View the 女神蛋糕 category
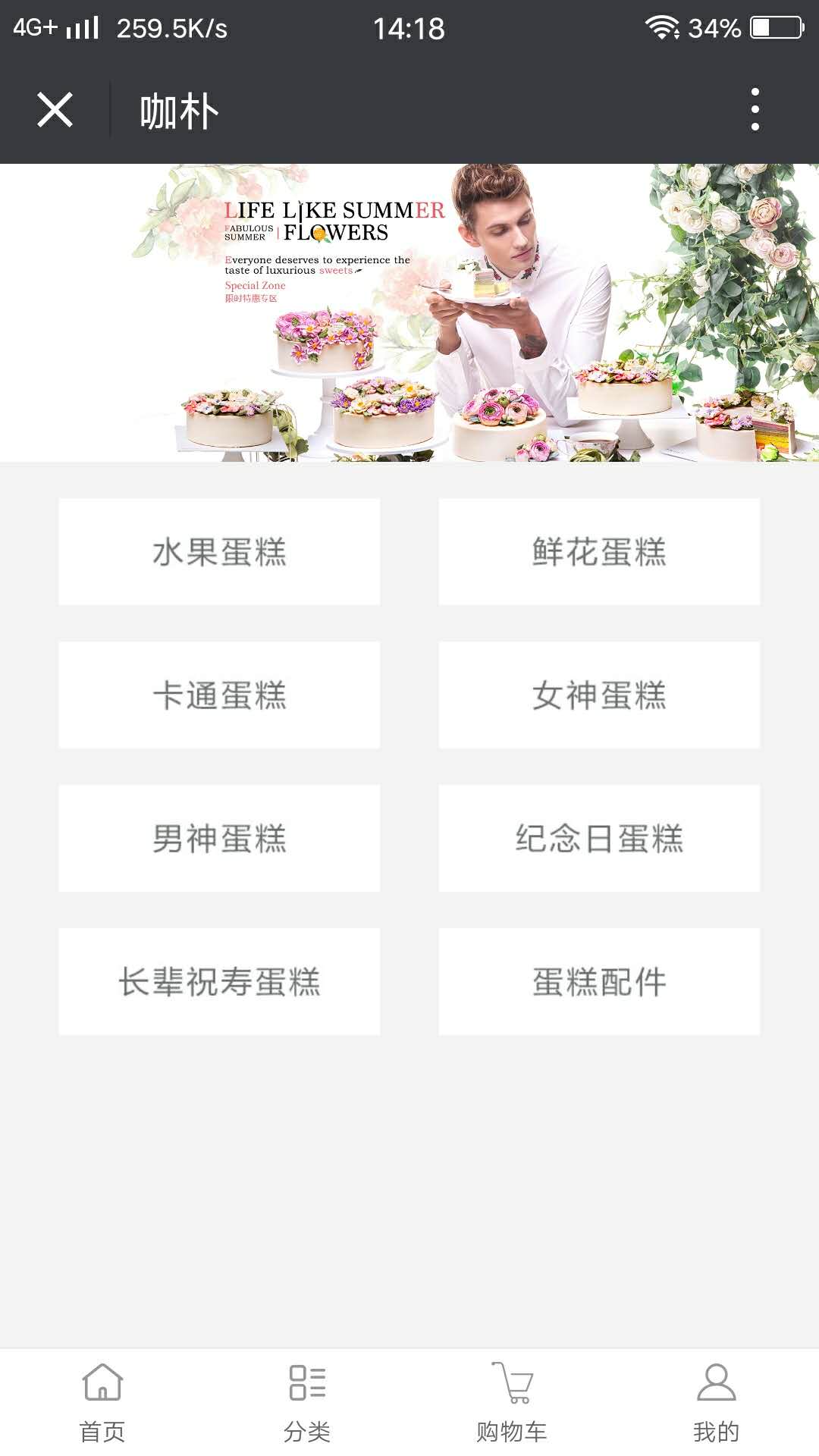Viewport: 819px width, 1456px height. tap(599, 695)
